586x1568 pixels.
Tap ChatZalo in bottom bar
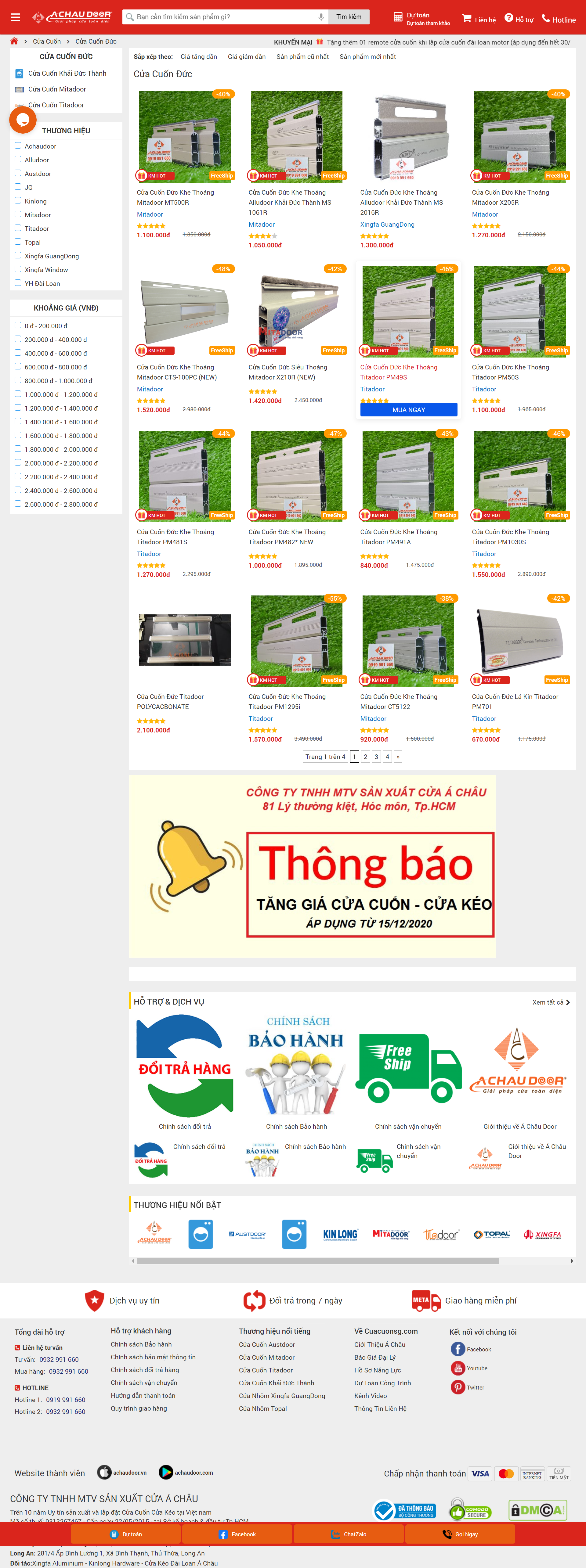tap(349, 1534)
